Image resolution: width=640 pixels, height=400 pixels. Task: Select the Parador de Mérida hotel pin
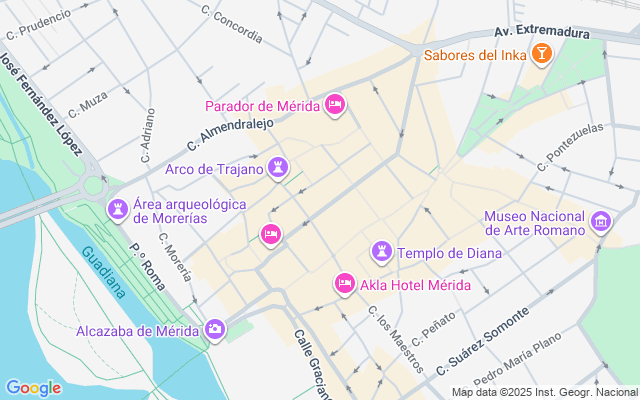tap(335, 105)
